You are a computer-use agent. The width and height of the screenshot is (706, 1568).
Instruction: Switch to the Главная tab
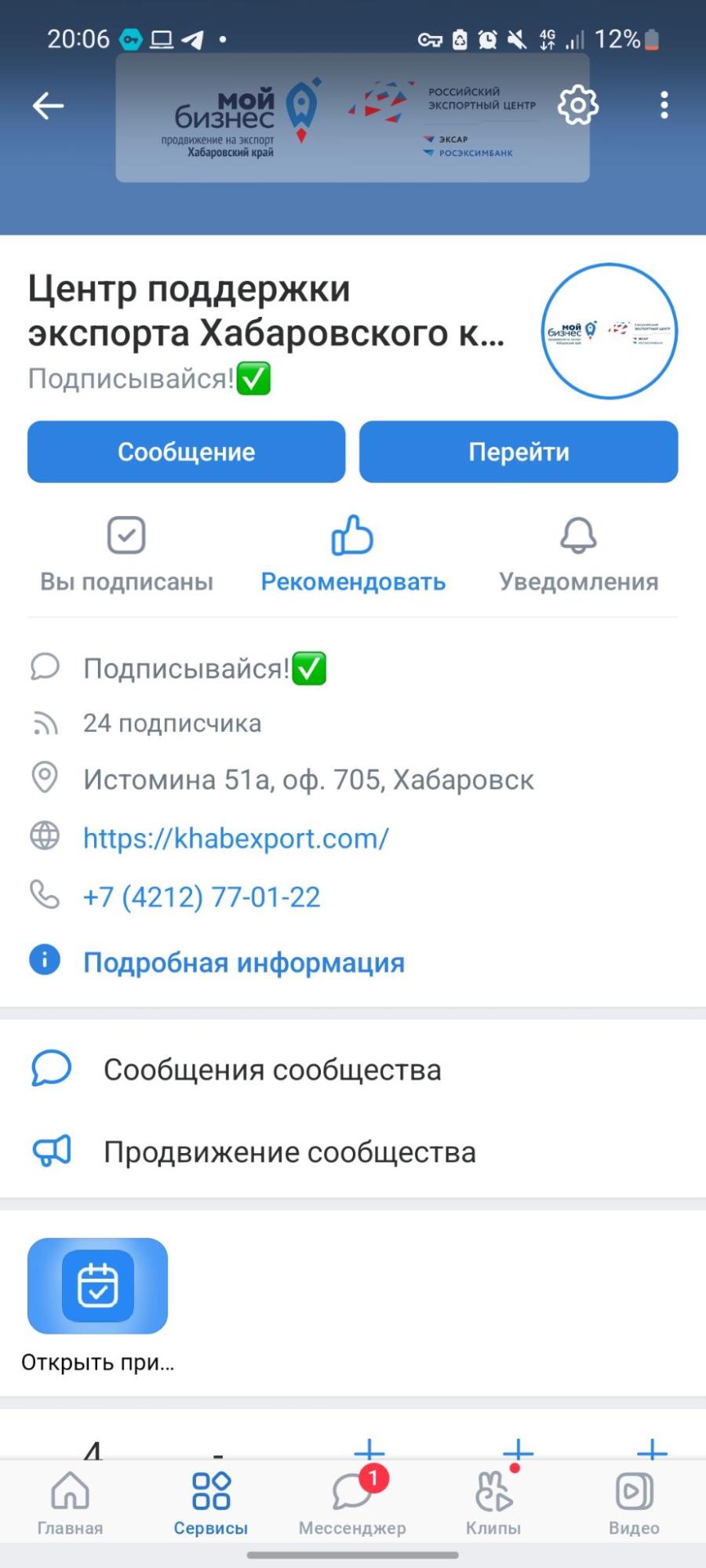(71, 1502)
